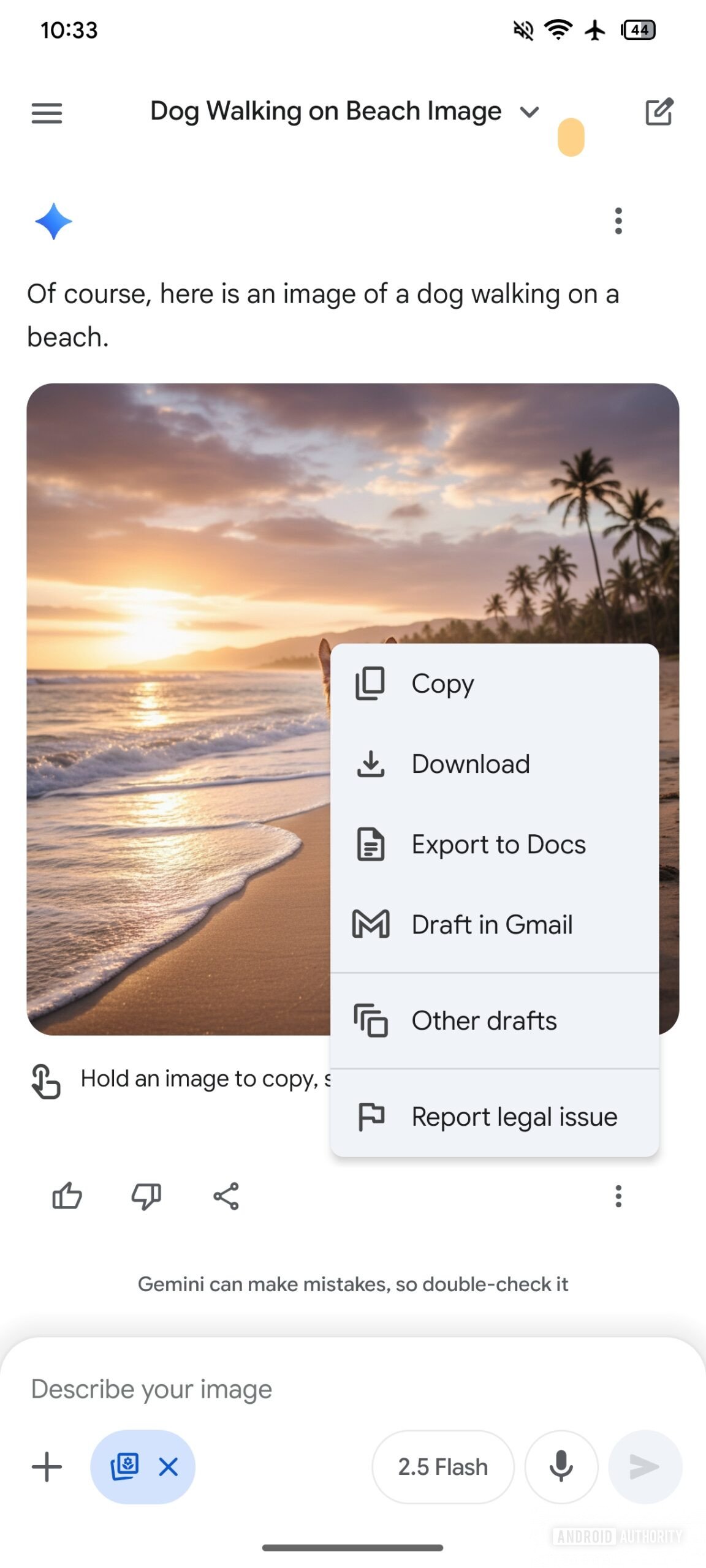Image resolution: width=706 pixels, height=1568 pixels.
Task: Dislike the response with thumbs down
Action: 146,1196
